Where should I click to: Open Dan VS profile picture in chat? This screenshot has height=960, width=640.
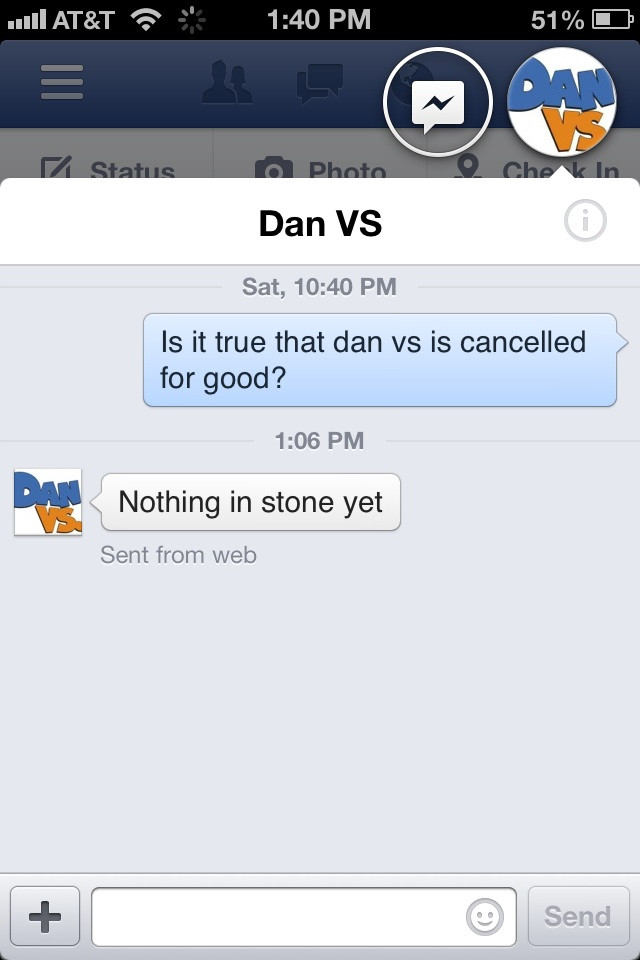[x=47, y=501]
